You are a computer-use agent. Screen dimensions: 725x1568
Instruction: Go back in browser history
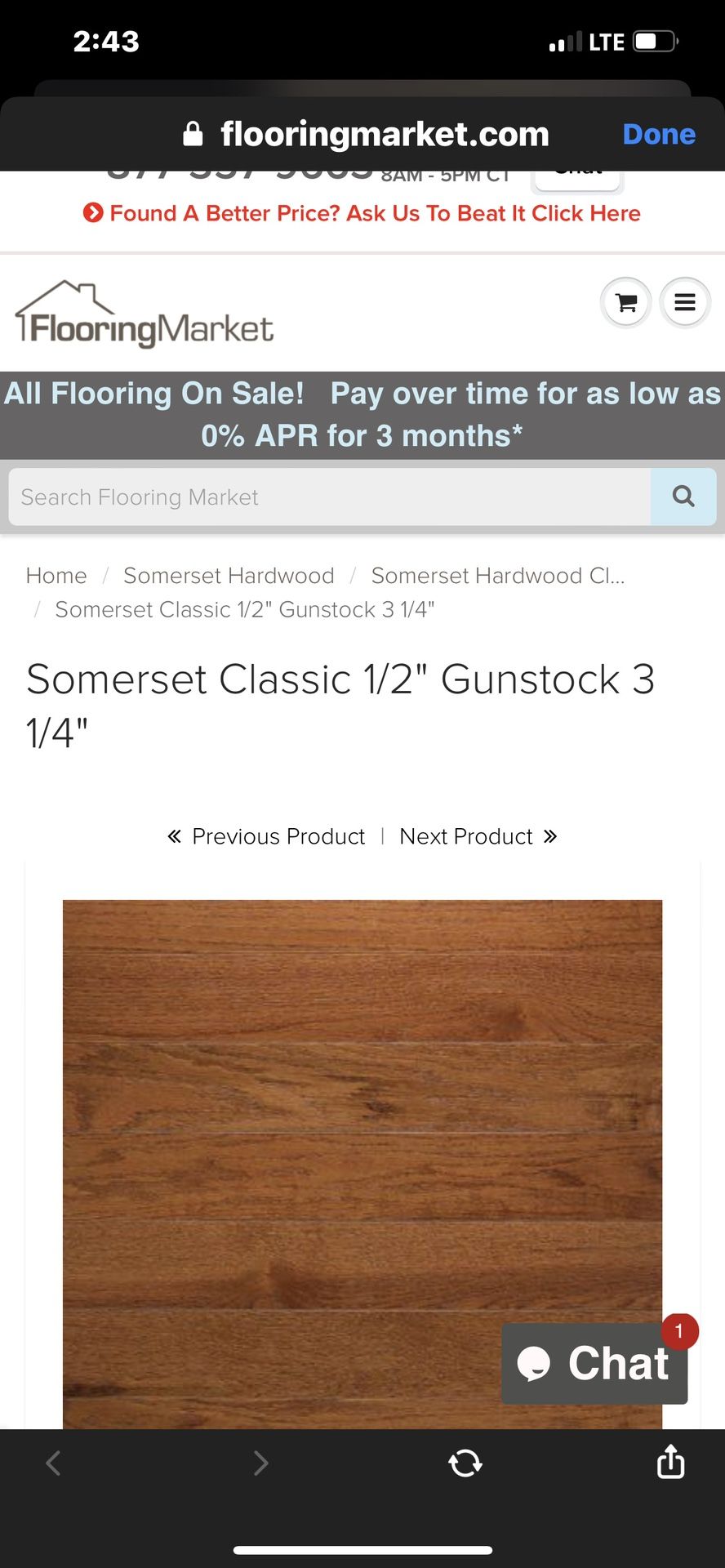coord(54,1463)
